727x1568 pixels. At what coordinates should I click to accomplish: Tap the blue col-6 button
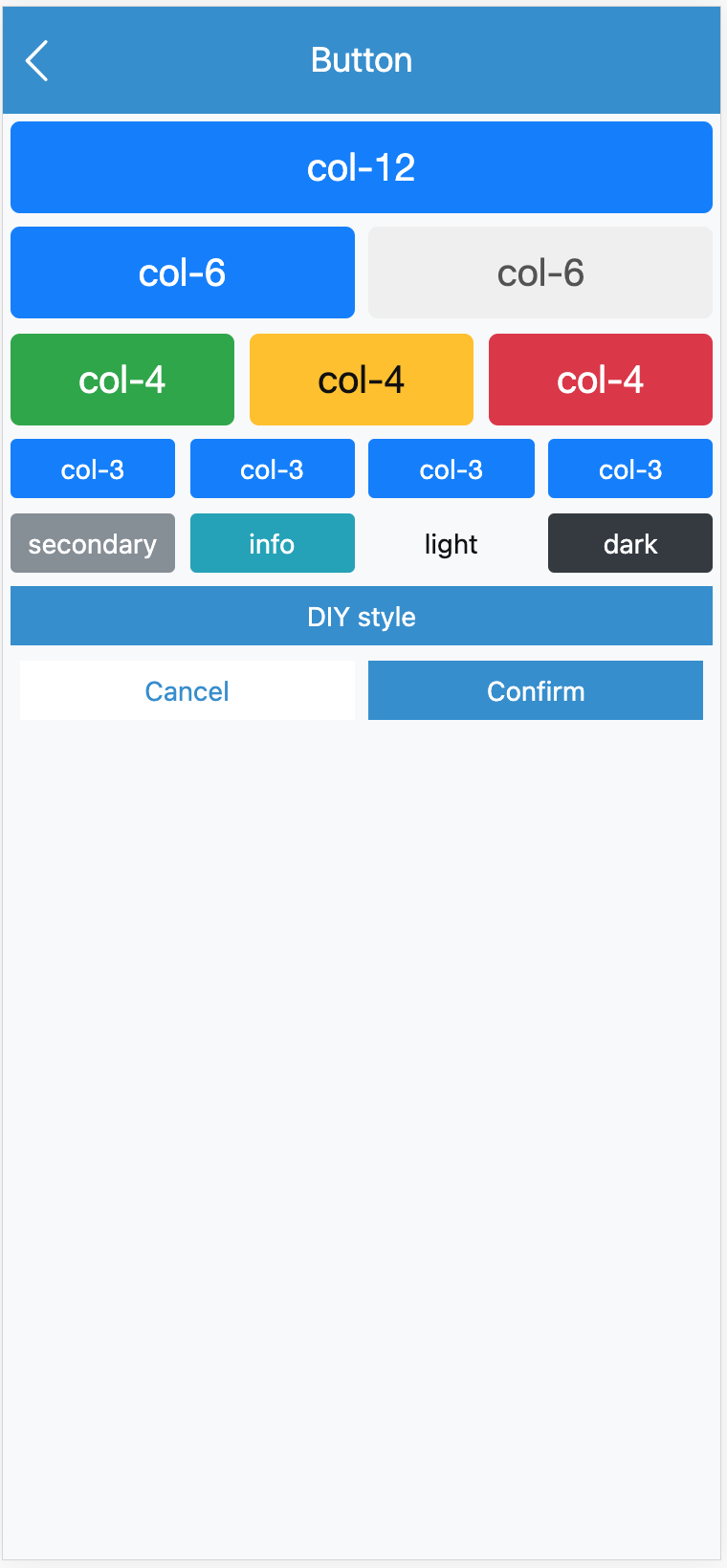(182, 272)
